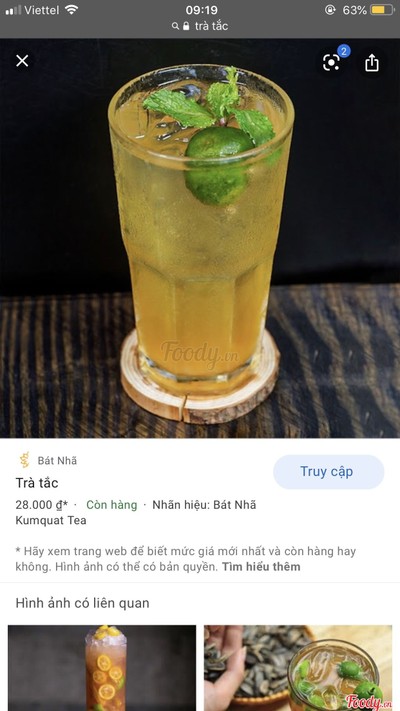Tap the Truy cập button
Screen dimensions: 400x711
[x=329, y=472]
